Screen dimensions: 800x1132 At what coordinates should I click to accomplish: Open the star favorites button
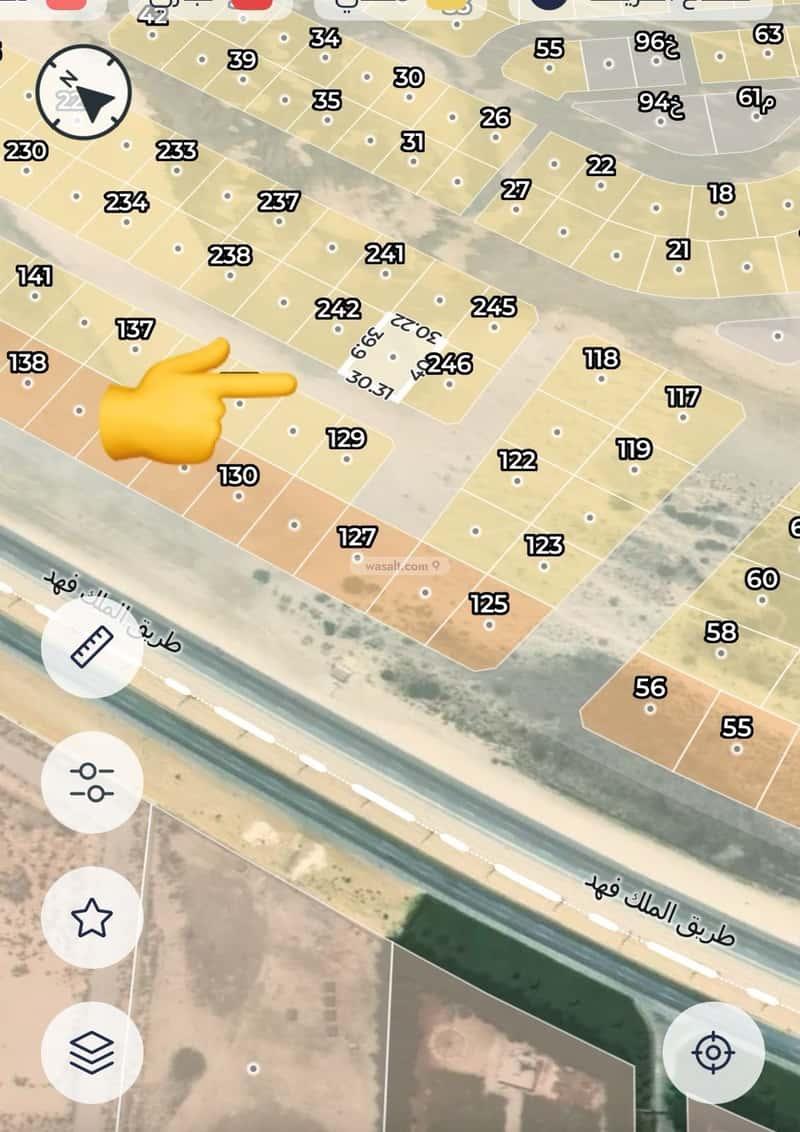click(x=92, y=917)
